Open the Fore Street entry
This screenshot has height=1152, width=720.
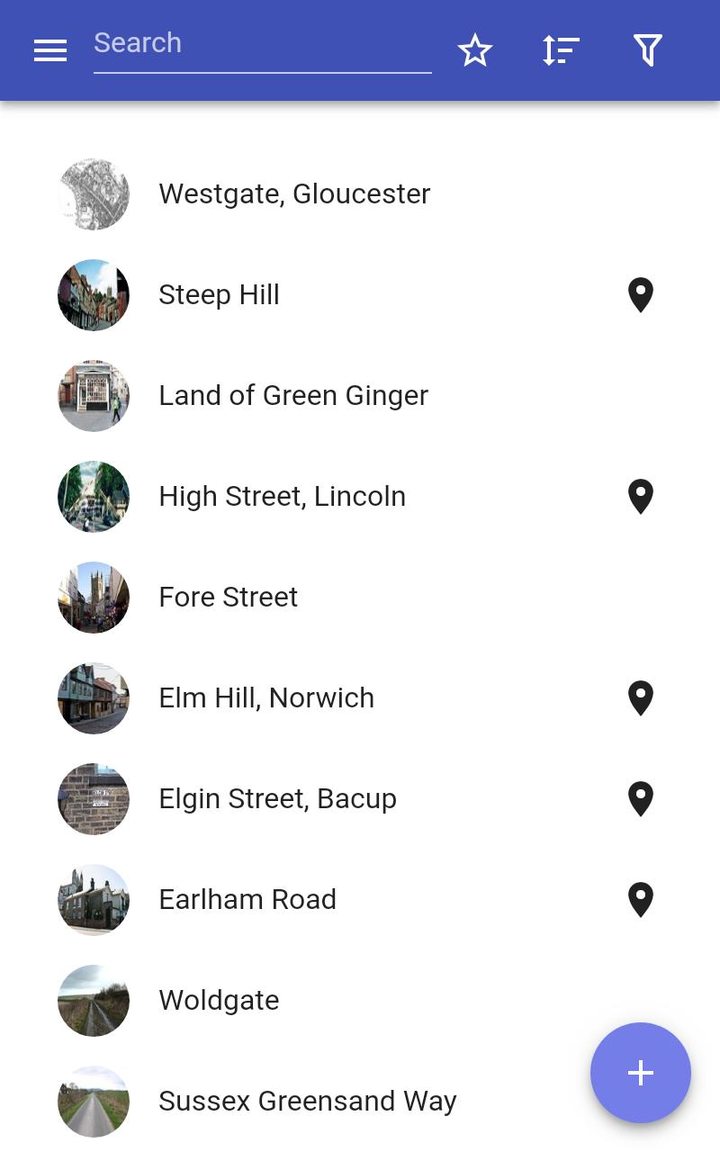tap(228, 597)
